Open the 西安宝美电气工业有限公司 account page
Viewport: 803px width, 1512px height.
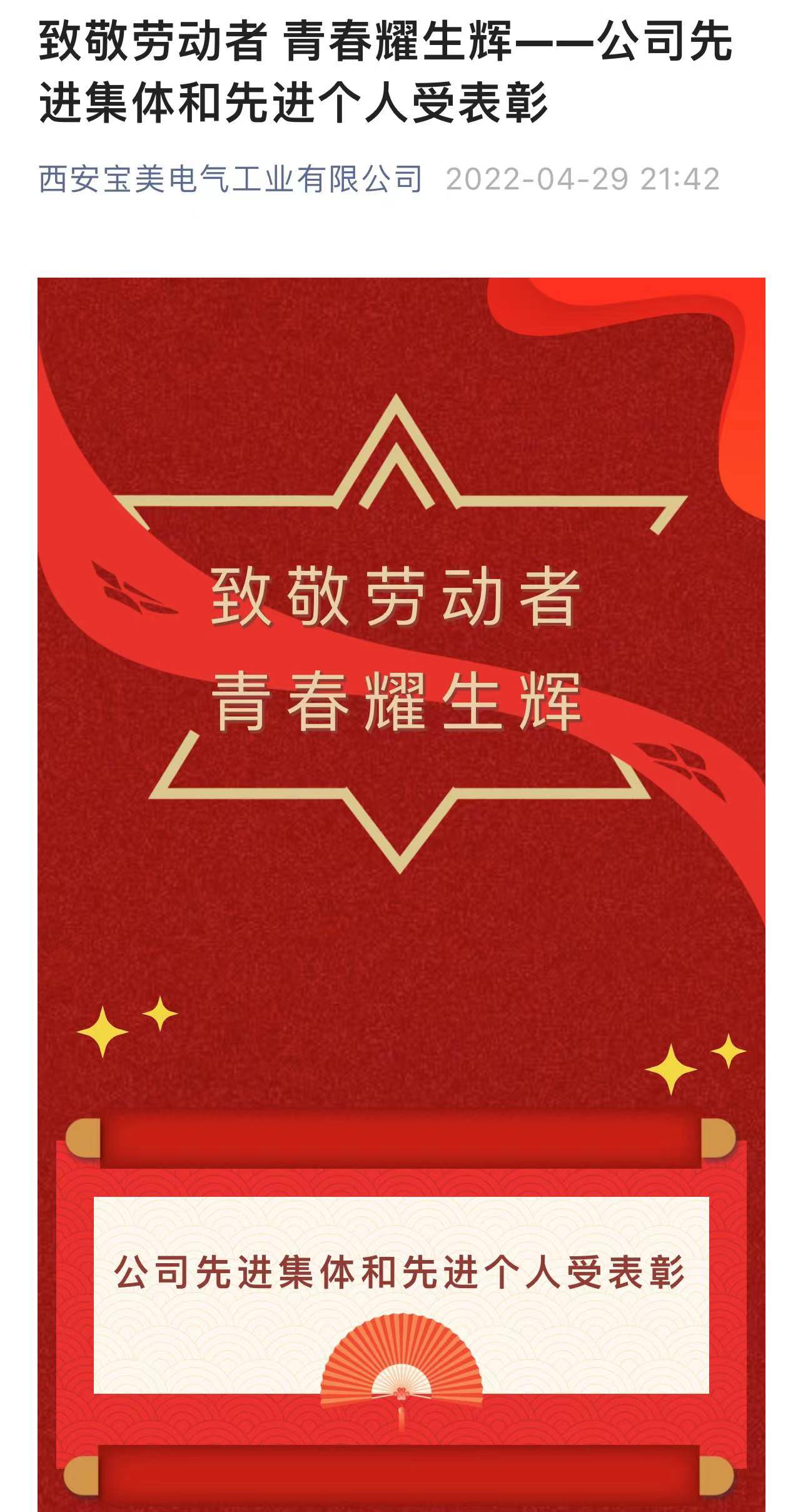[x=231, y=179]
